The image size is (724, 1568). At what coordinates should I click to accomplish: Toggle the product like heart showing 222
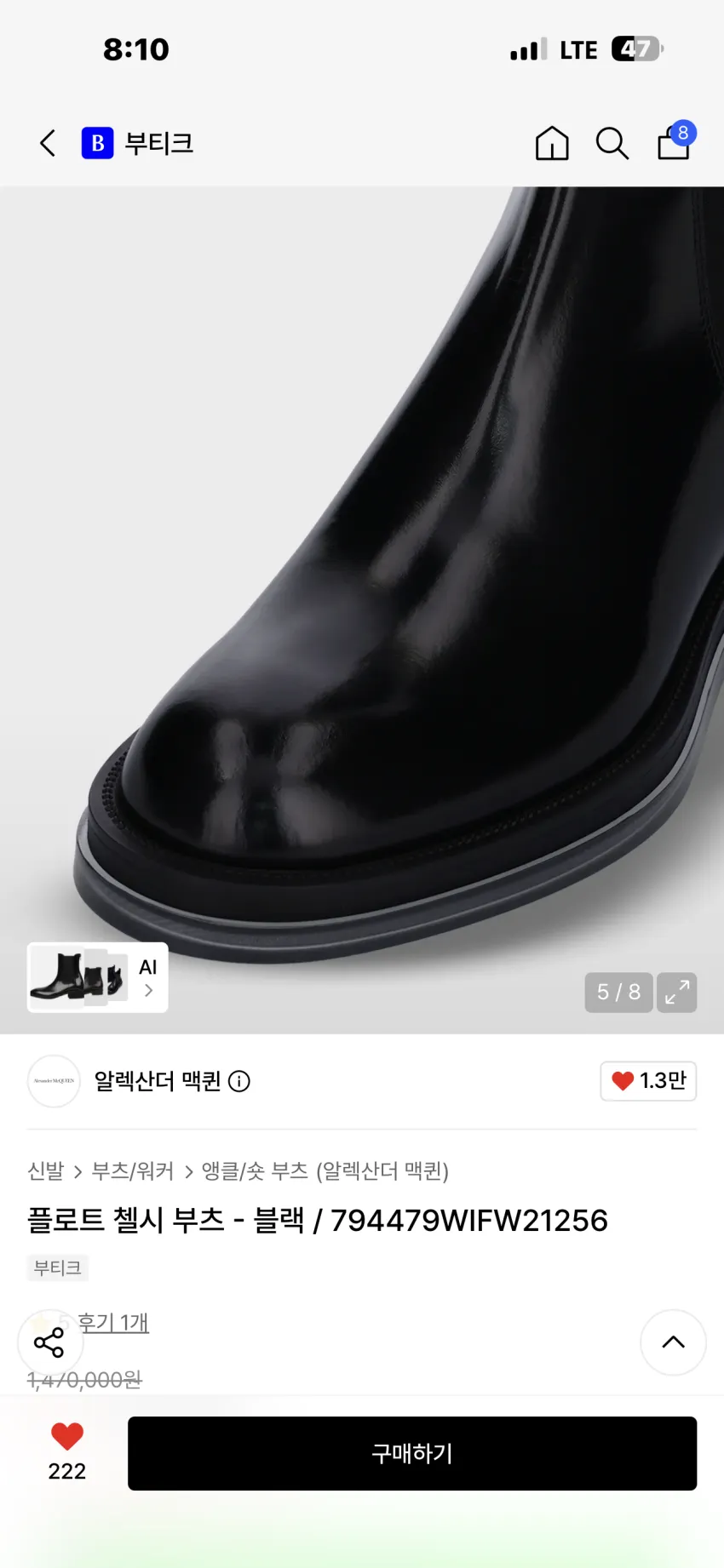(67, 1452)
